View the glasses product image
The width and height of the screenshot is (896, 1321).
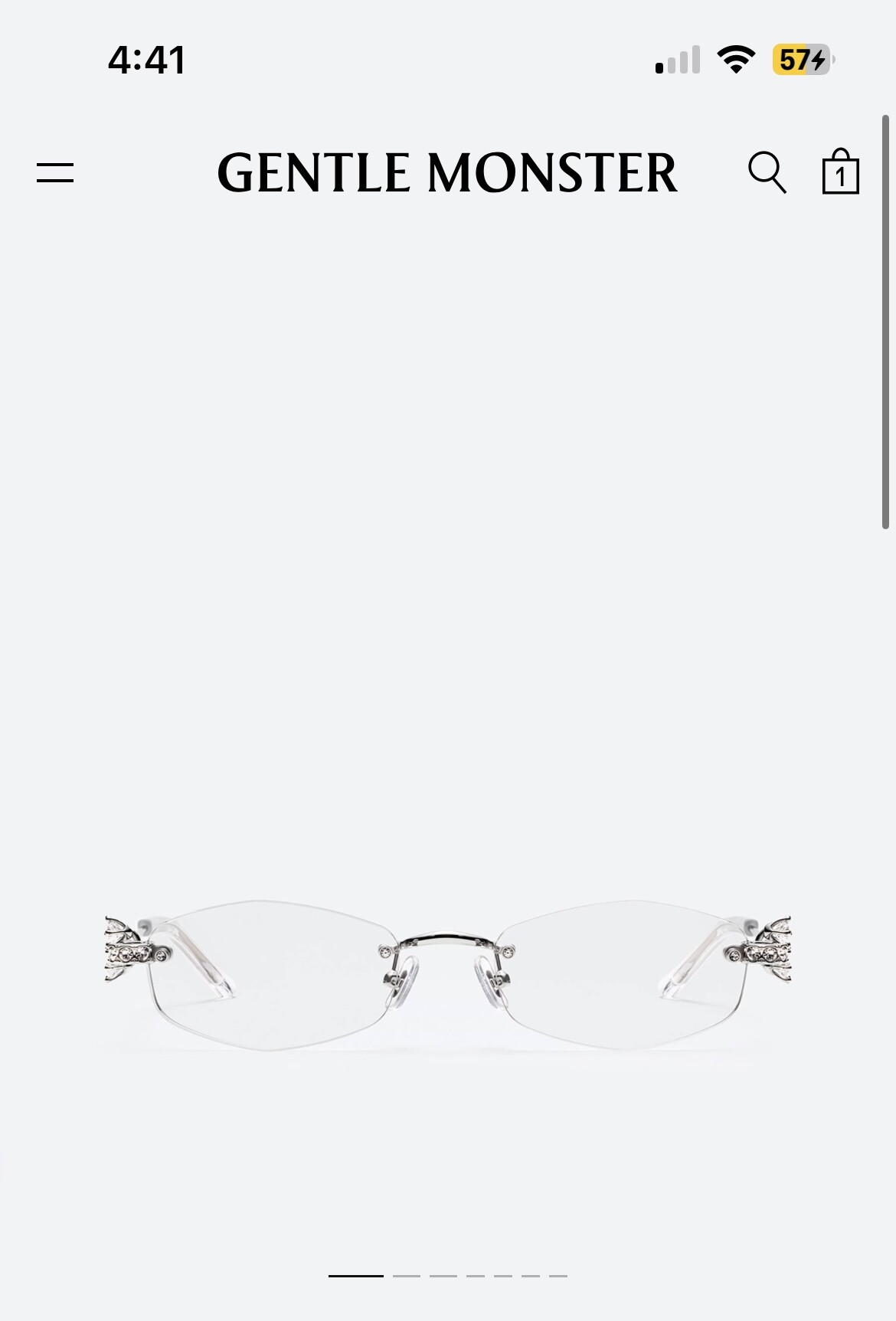click(448, 973)
